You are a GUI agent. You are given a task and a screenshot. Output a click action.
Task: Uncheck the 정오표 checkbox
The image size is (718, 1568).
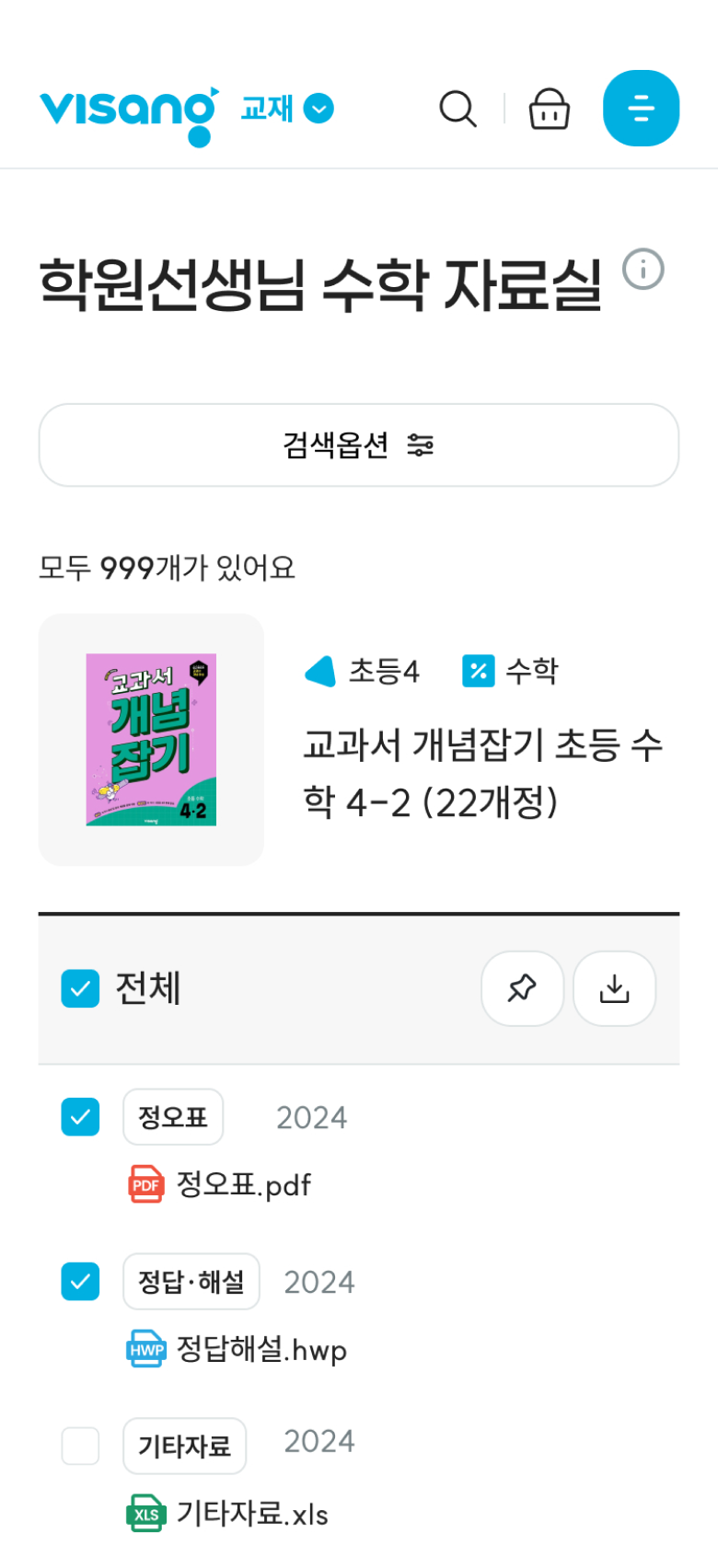pos(80,1117)
